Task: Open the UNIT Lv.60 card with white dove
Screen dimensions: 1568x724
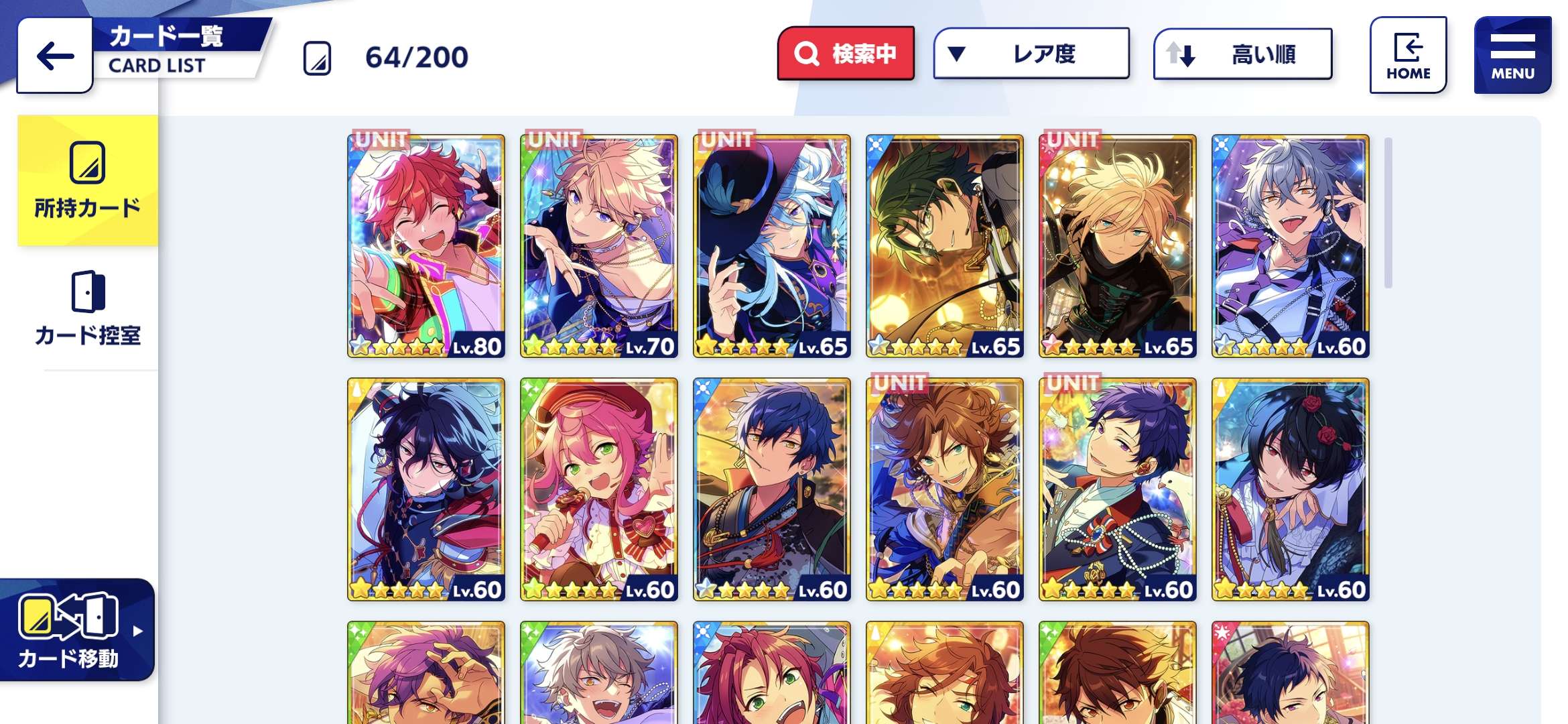Action: 1118,489
